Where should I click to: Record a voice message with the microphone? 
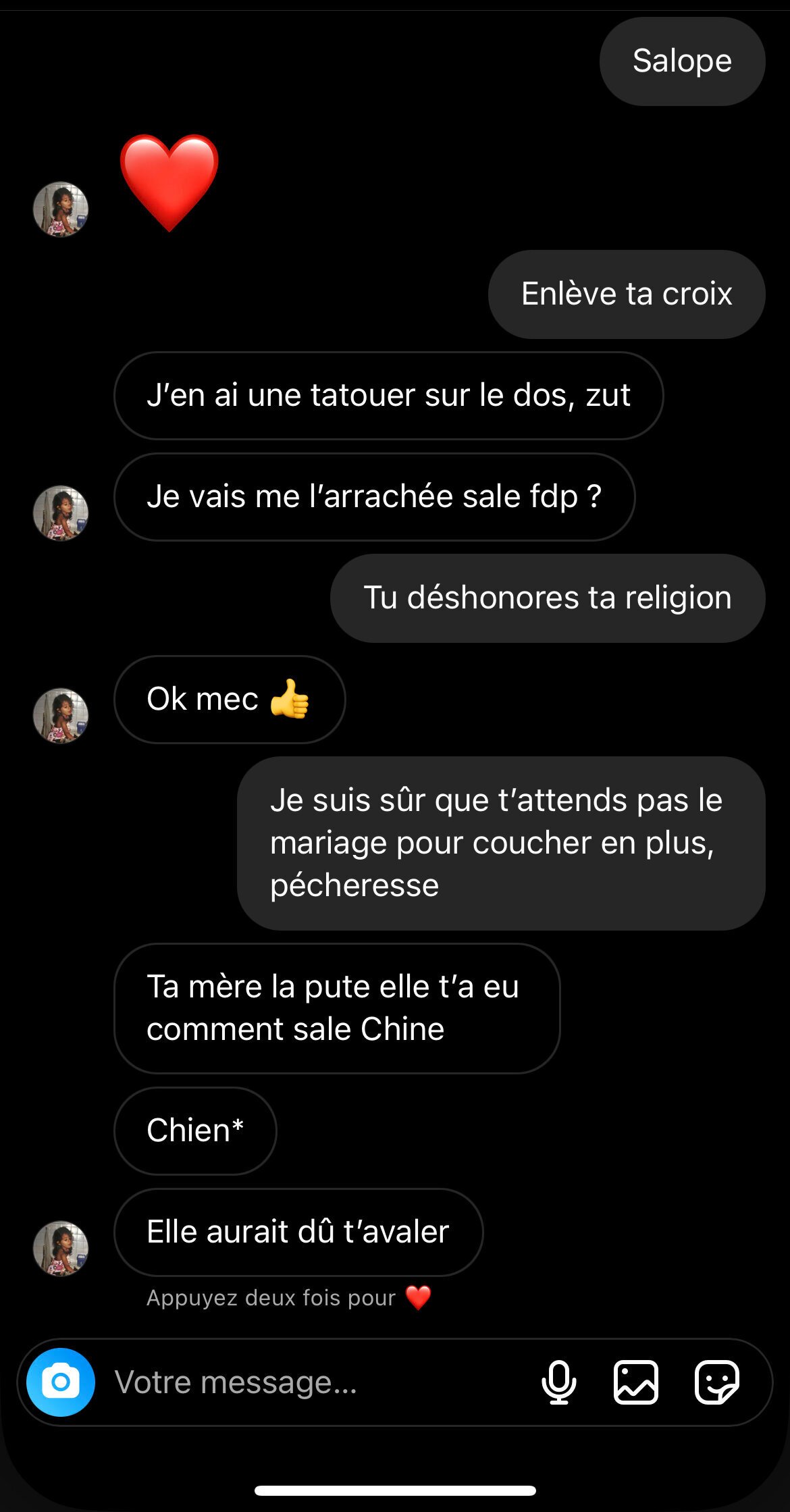coord(559,1382)
